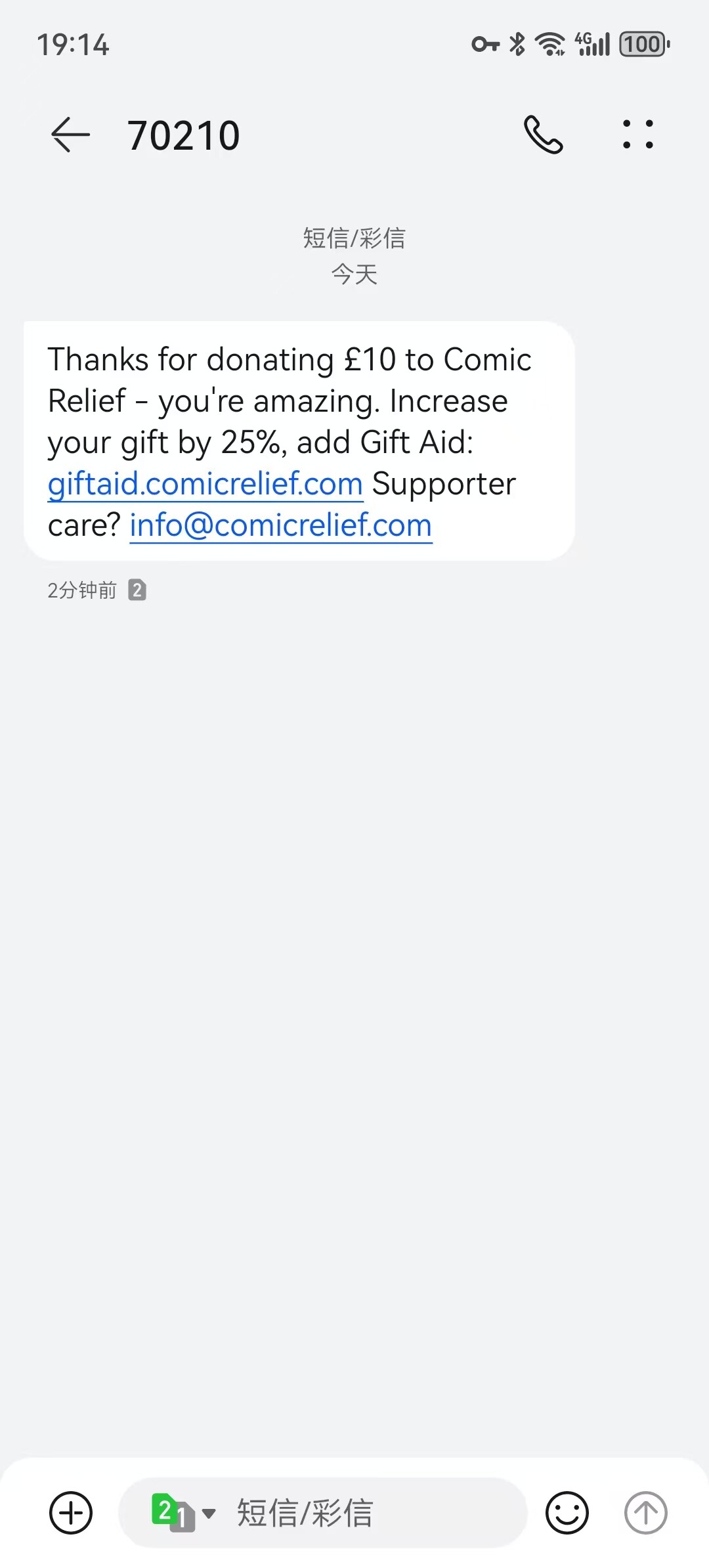The image size is (709, 1568).
Task: Call the number 70210
Action: pyautogui.click(x=543, y=135)
